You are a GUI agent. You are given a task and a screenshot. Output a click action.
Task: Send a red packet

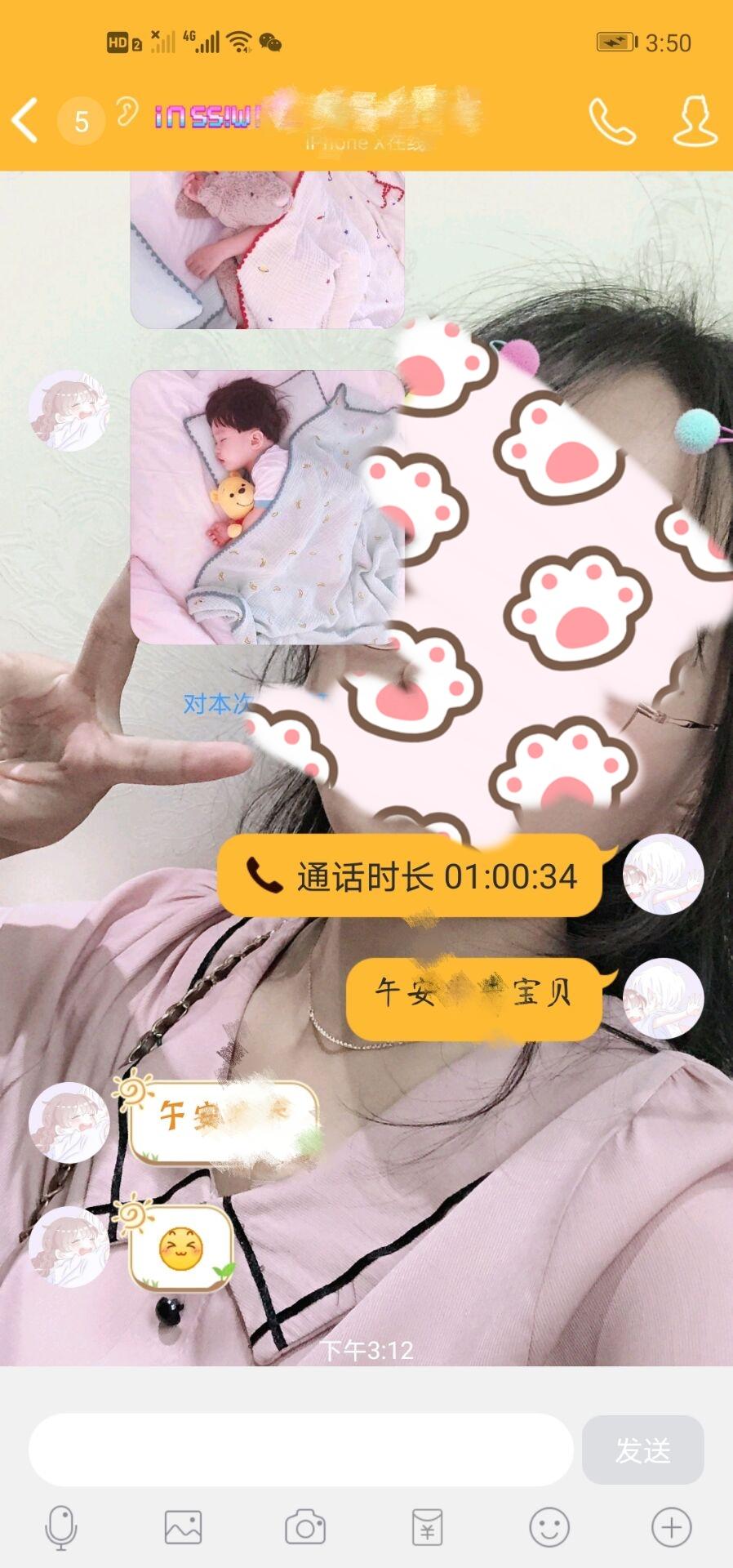[427, 1527]
